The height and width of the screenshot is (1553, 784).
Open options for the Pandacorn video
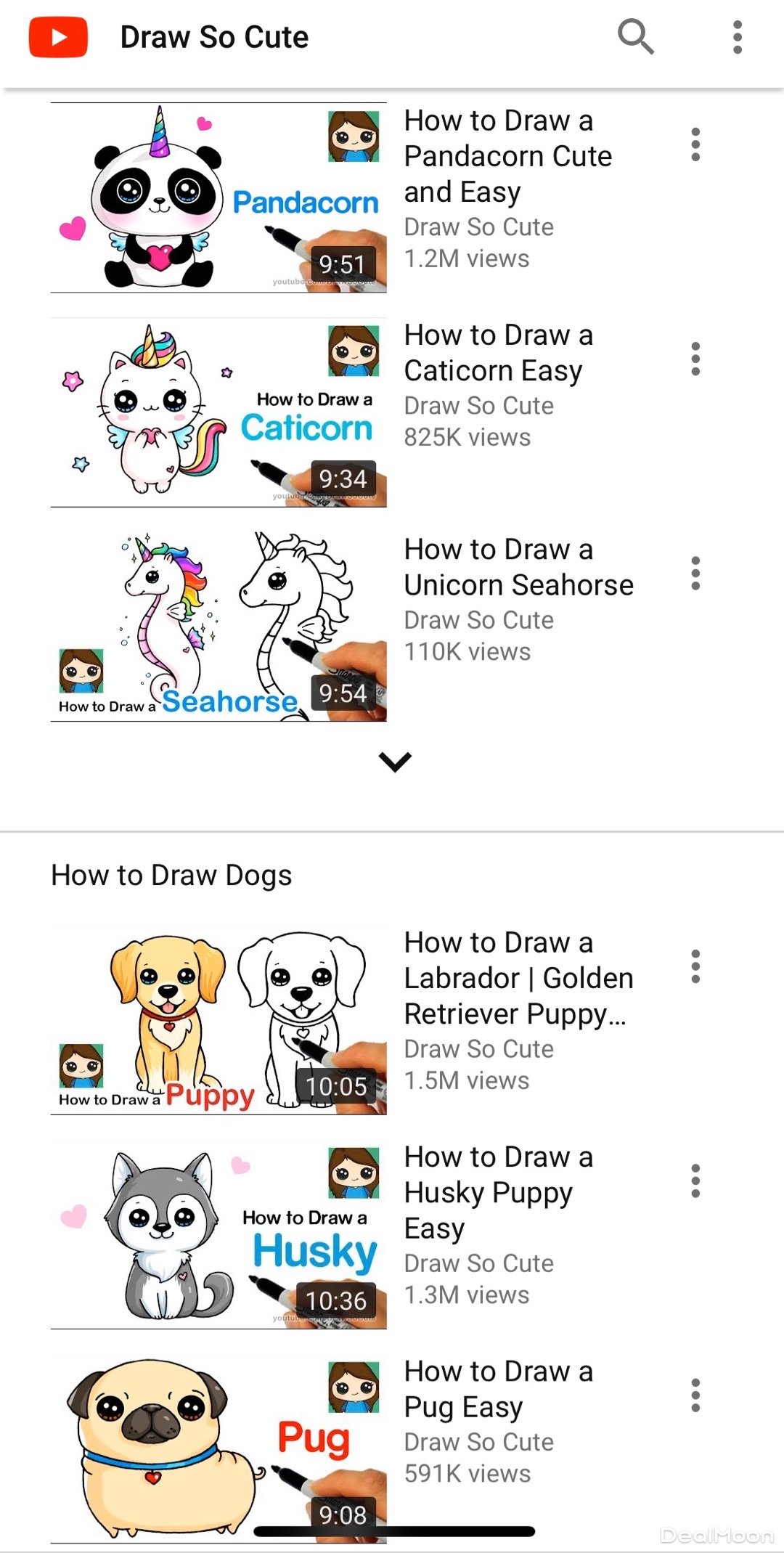(695, 144)
